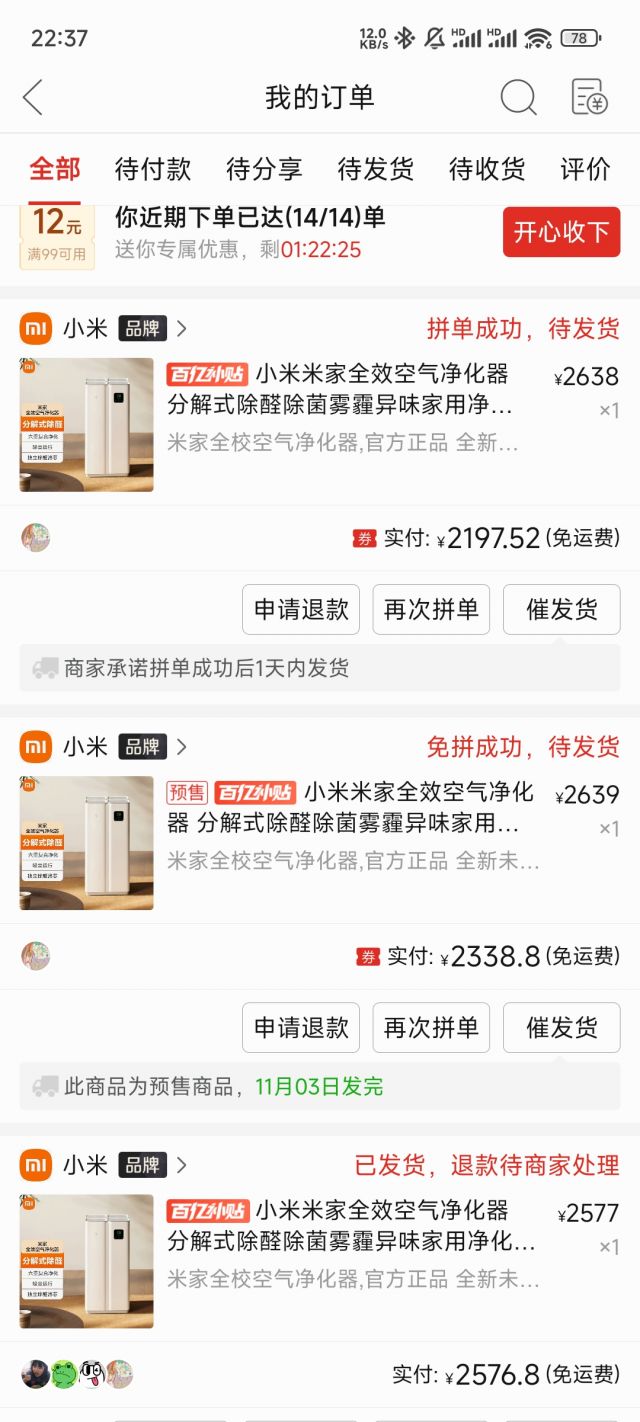Switch to the 待付款 tab

152,169
